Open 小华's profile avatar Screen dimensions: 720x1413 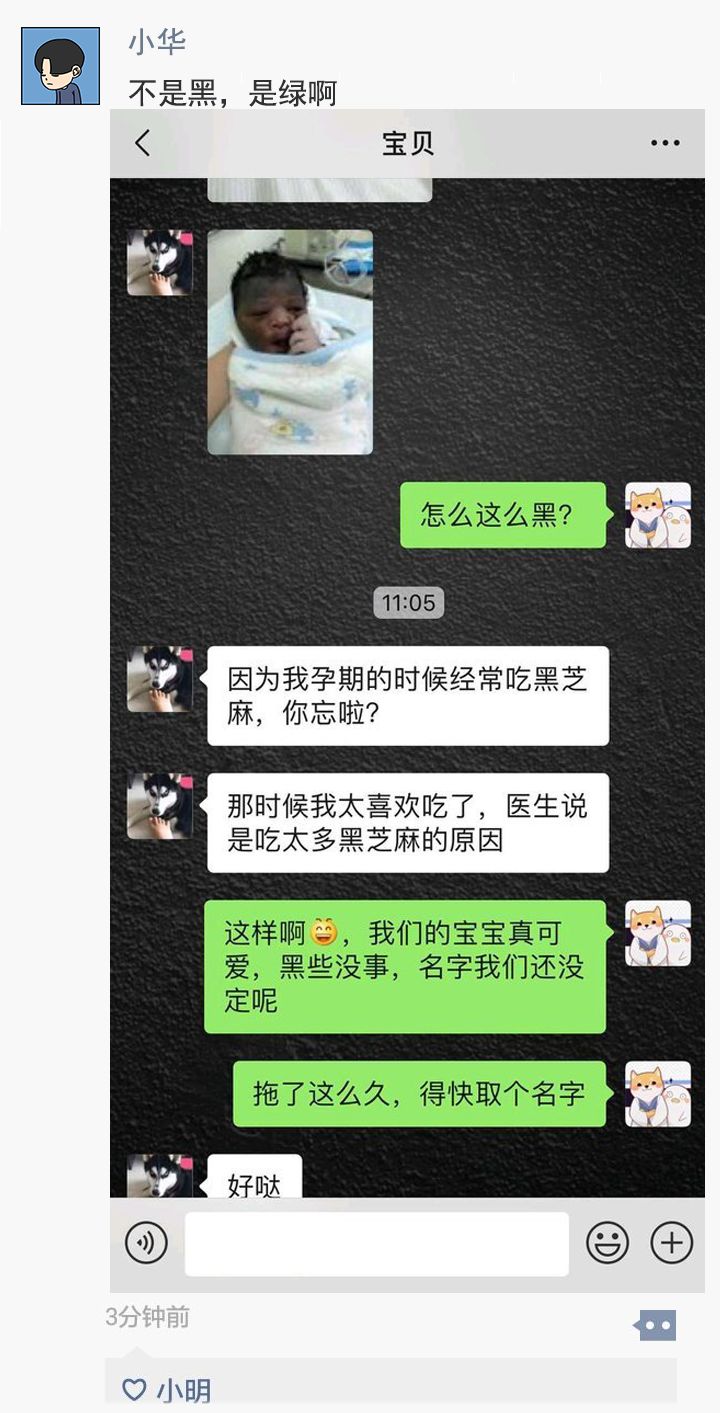point(60,66)
